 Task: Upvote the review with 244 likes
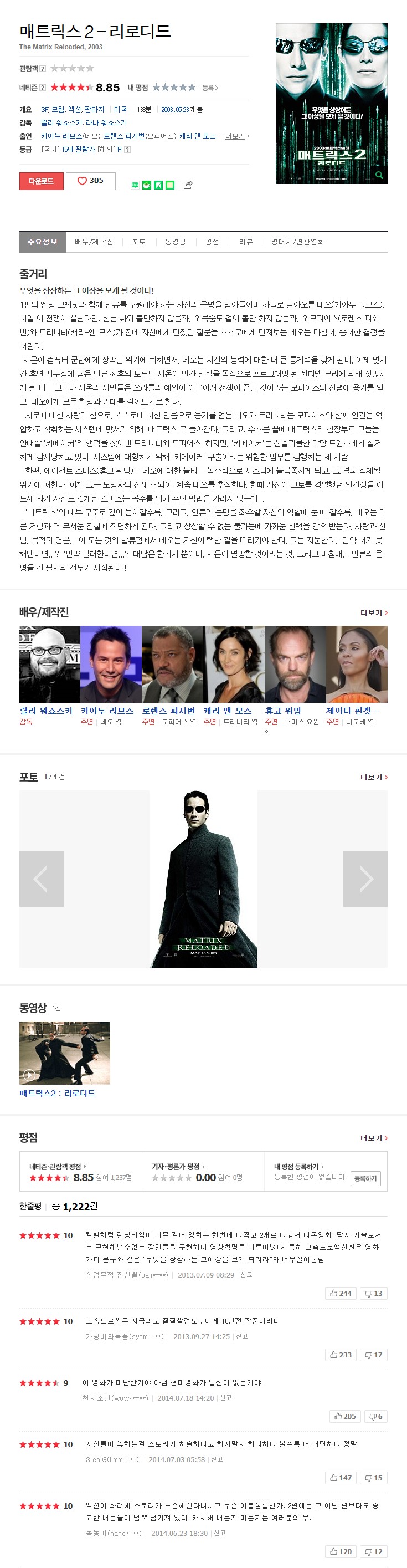(x=340, y=1293)
